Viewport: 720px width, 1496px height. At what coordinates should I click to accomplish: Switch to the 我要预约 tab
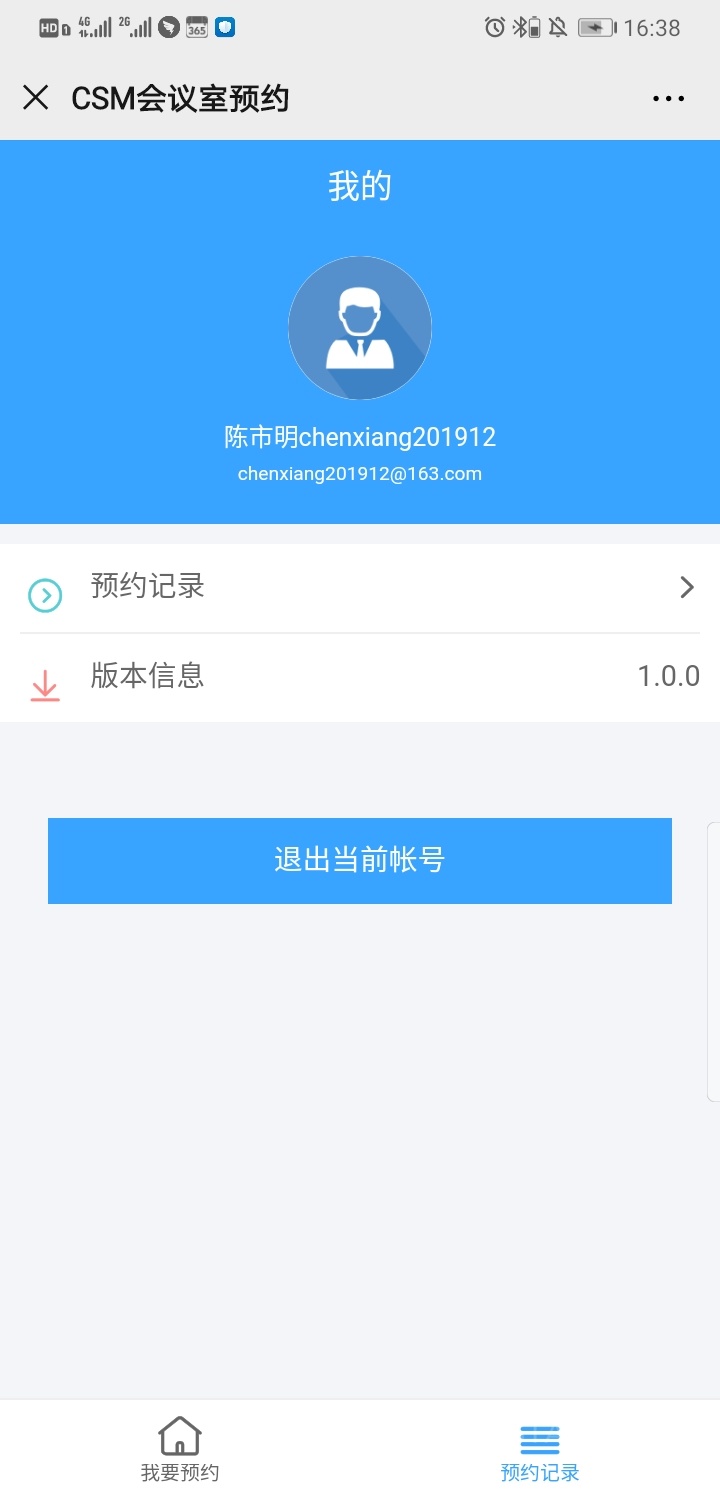(x=180, y=1448)
